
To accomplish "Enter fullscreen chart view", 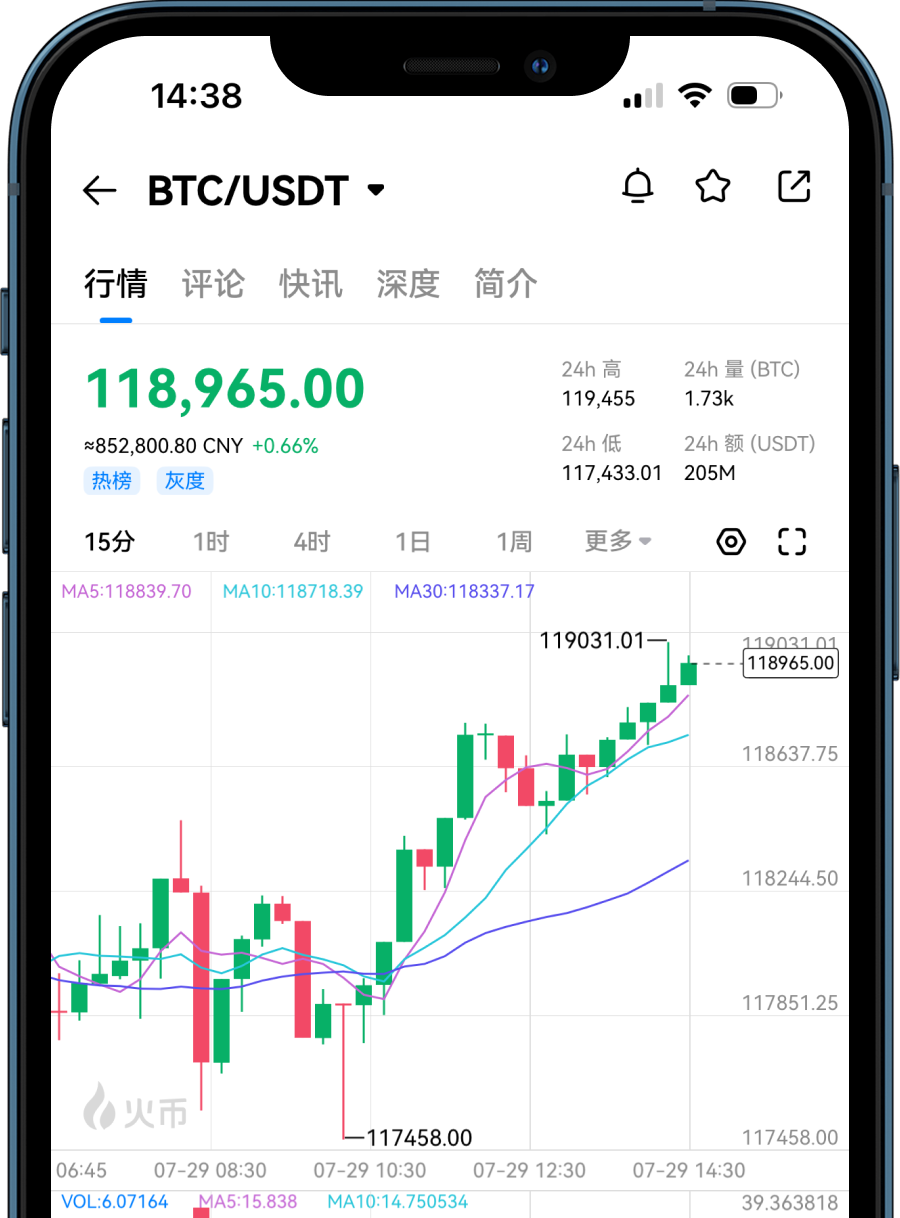I will 792,542.
